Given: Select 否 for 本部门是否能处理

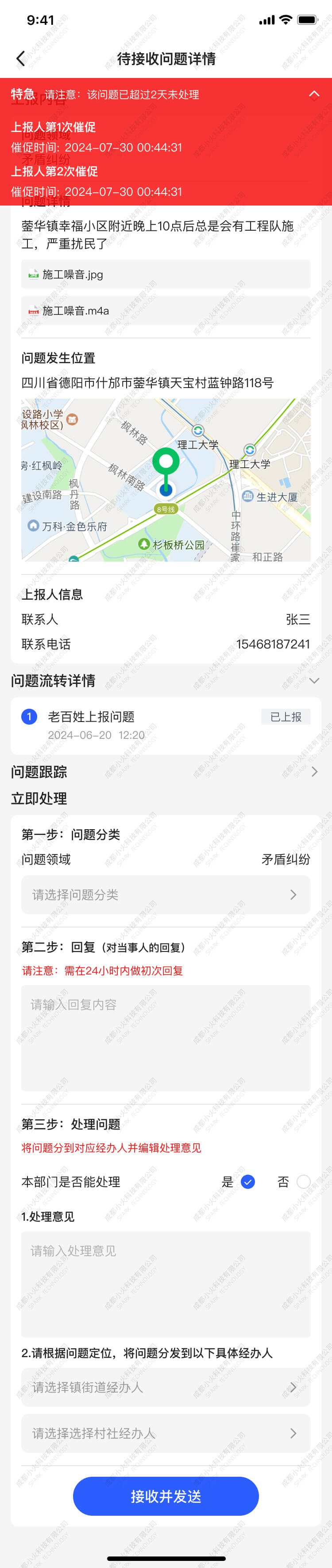Looking at the screenshot, I should click(x=303, y=1181).
